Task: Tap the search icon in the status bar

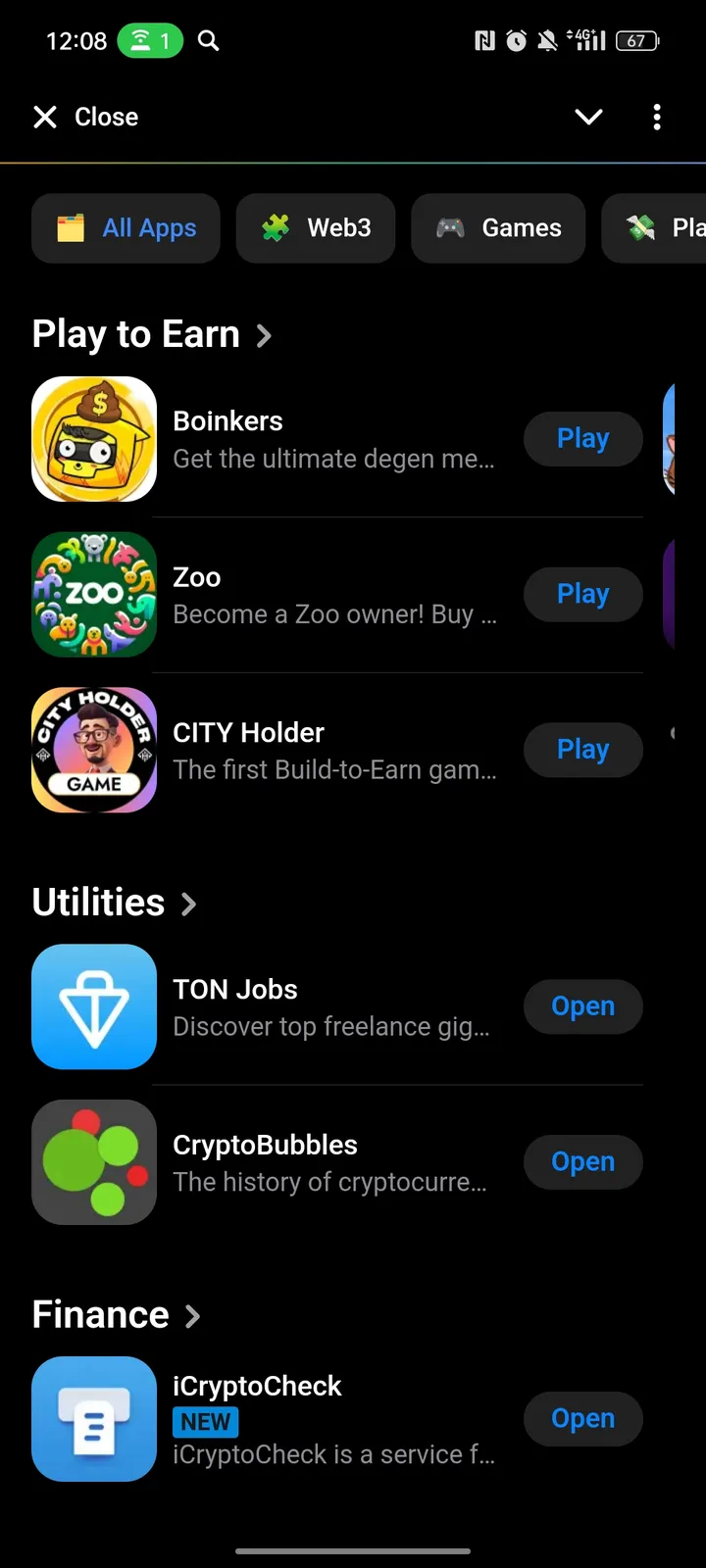Action: [208, 41]
